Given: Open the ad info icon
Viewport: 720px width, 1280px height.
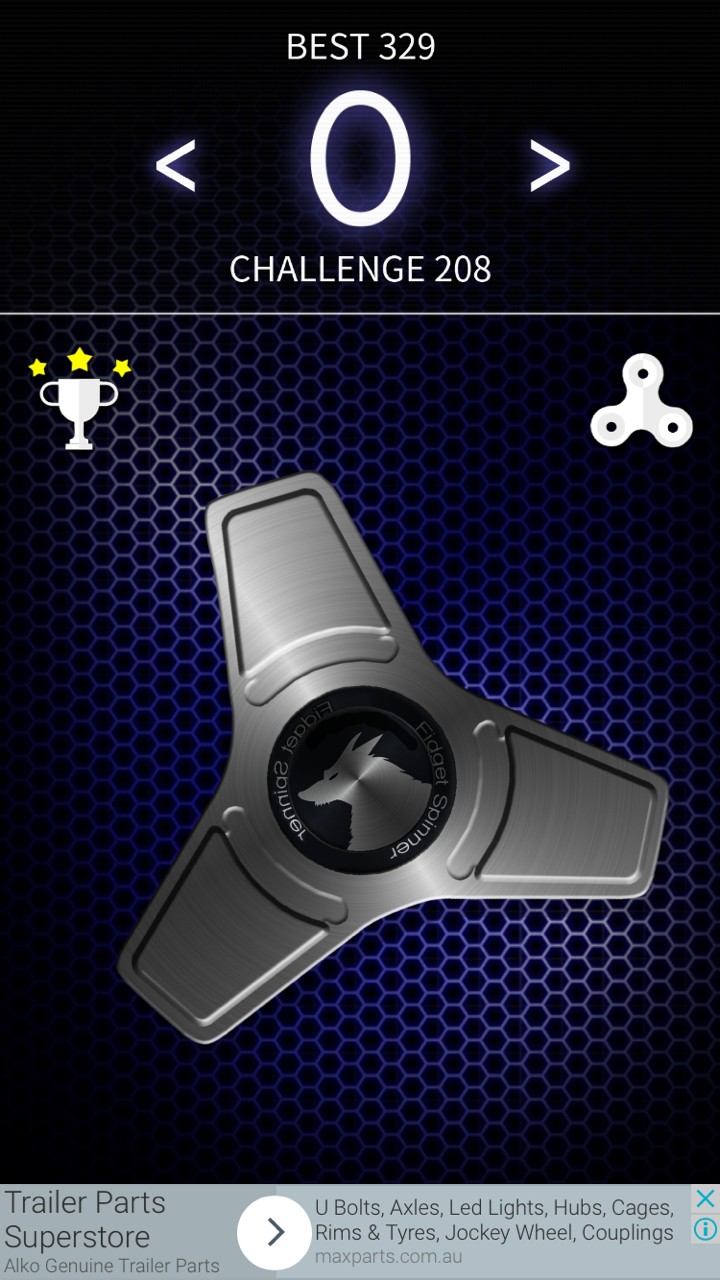Looking at the screenshot, I should (x=705, y=1229).
